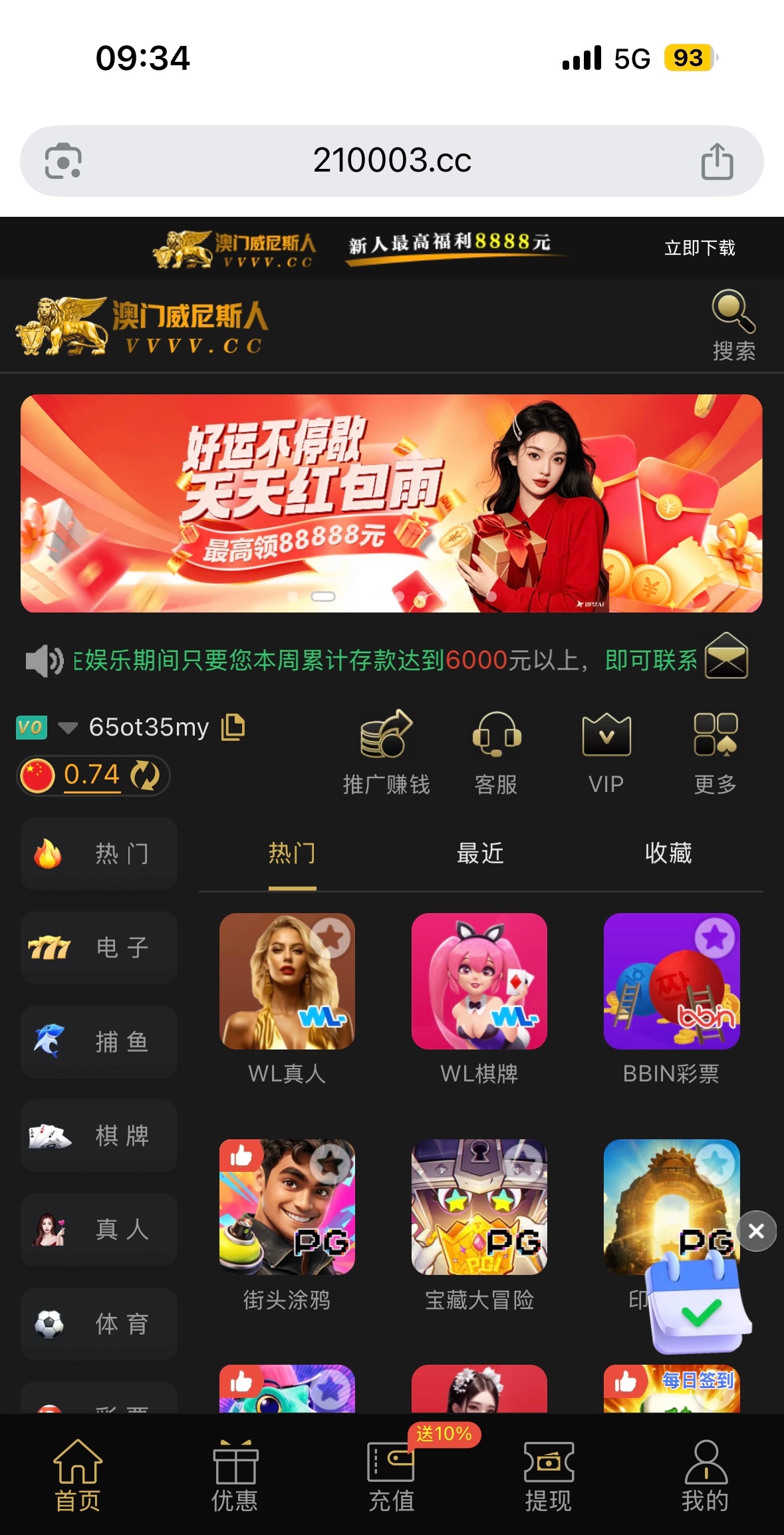Open the 我的 profile tab

coord(705,1474)
